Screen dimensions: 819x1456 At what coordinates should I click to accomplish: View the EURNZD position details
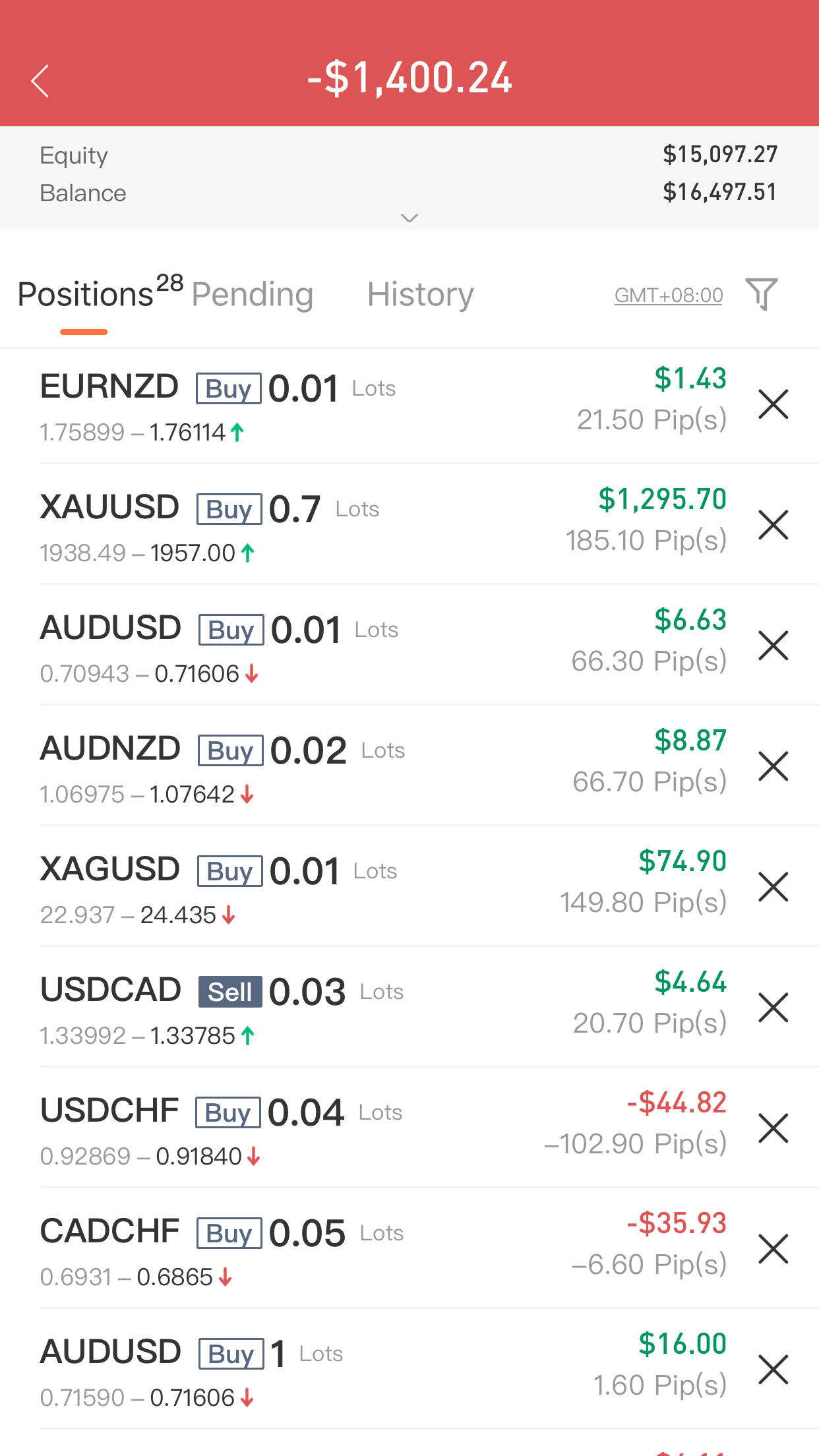coord(382,404)
